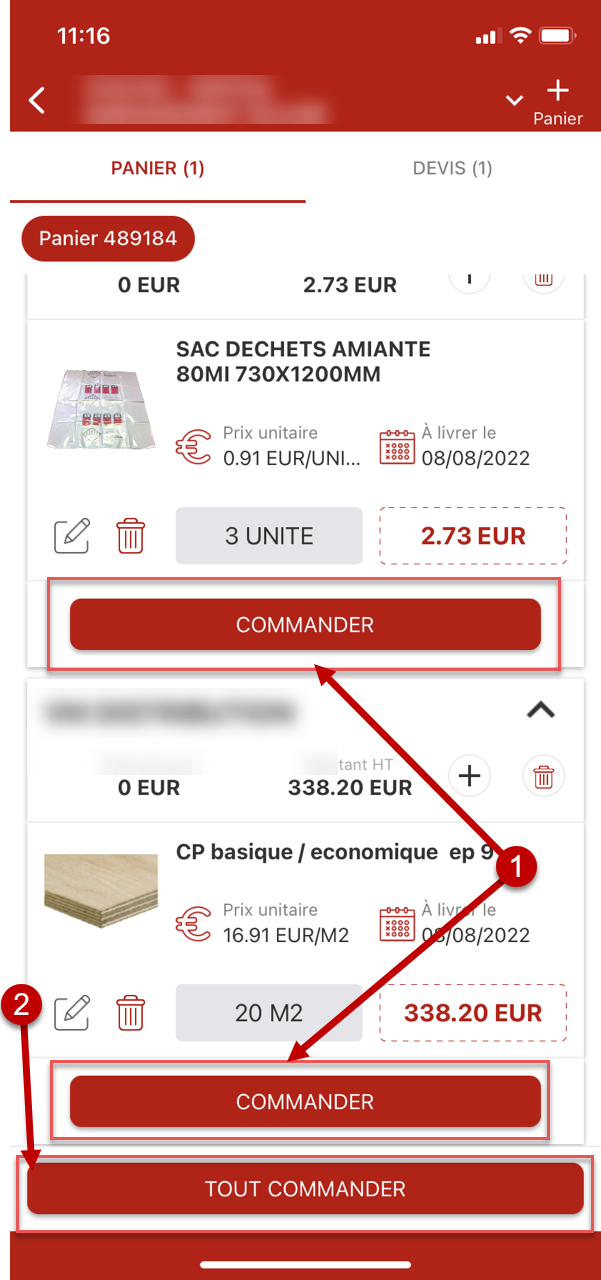Screen dimensions: 601x1280
Task: Go back using the header arrow
Action: coord(37,100)
